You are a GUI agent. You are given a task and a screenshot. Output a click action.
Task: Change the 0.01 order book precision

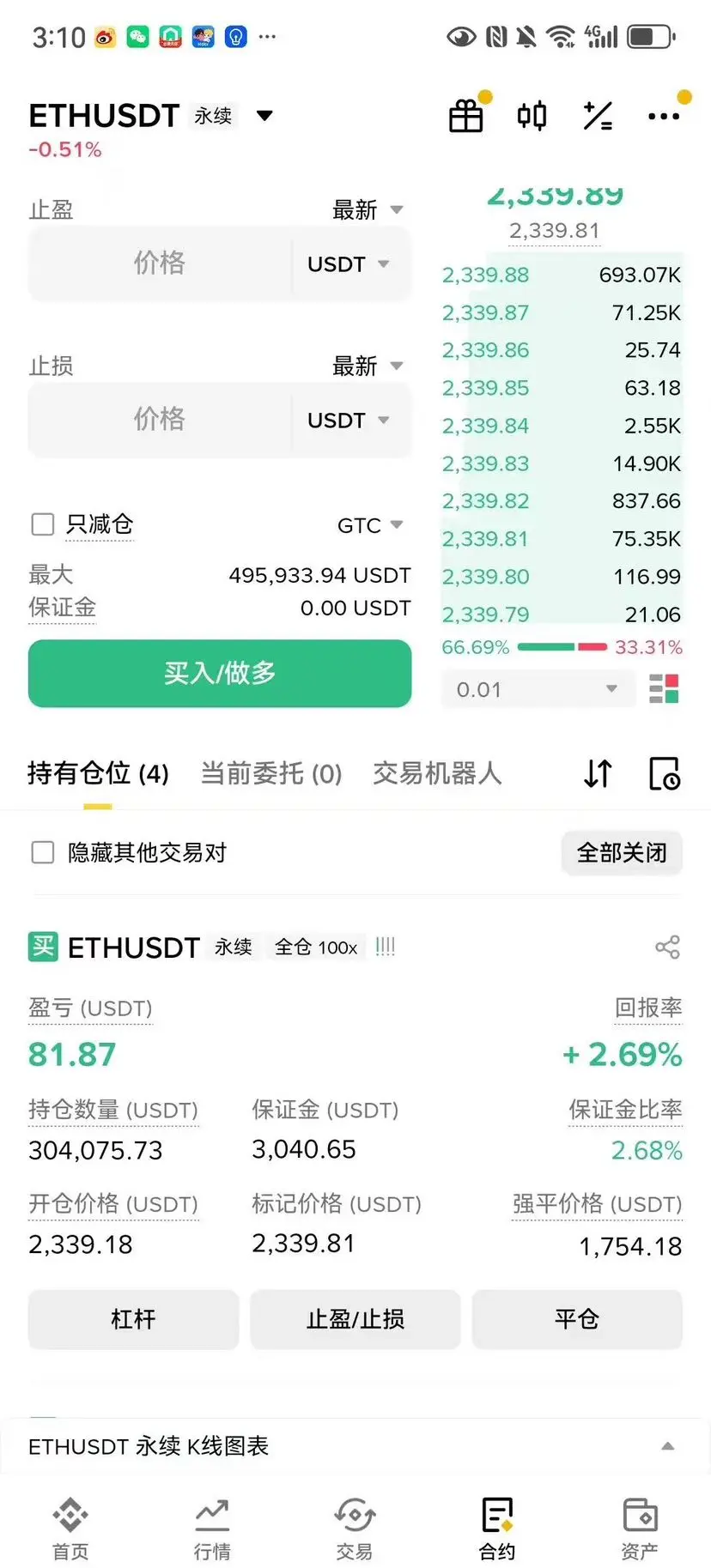click(x=537, y=689)
